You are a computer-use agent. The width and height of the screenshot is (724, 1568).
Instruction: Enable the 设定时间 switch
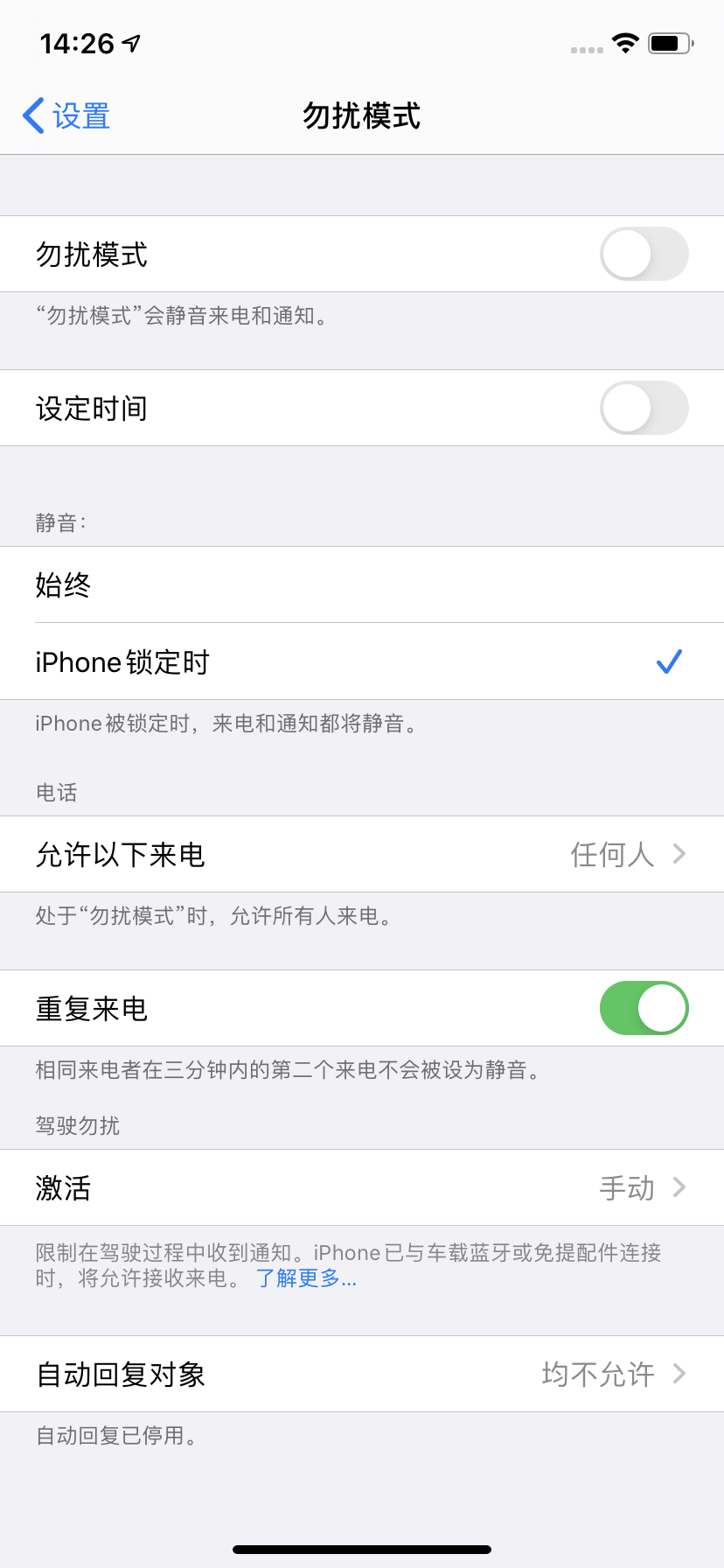(644, 408)
